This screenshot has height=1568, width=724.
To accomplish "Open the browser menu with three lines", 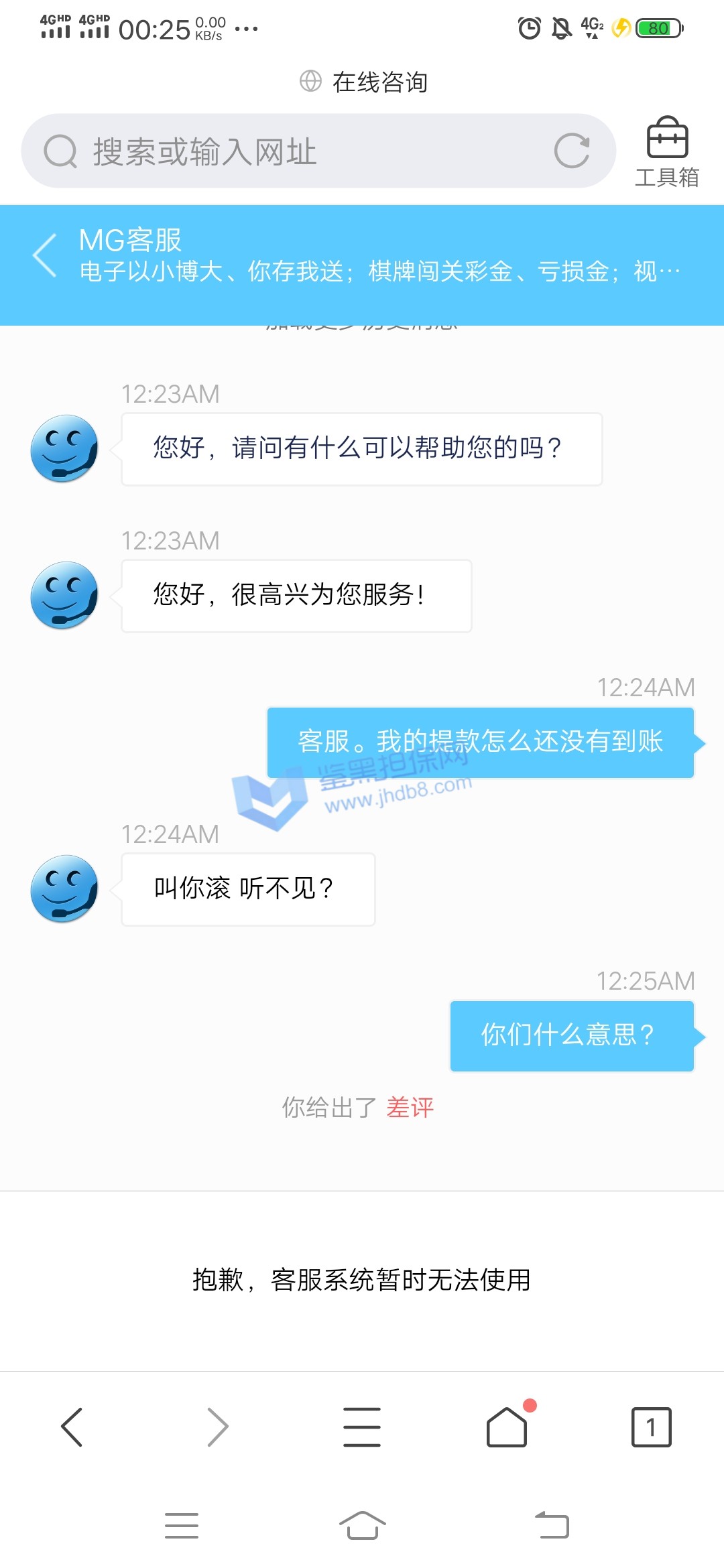I will click(x=362, y=1427).
